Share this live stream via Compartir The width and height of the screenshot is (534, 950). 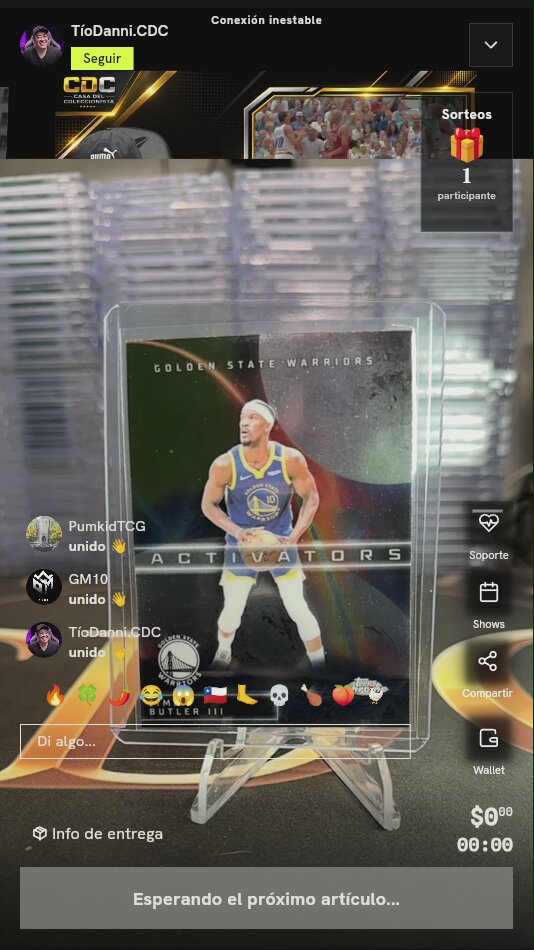point(487,674)
